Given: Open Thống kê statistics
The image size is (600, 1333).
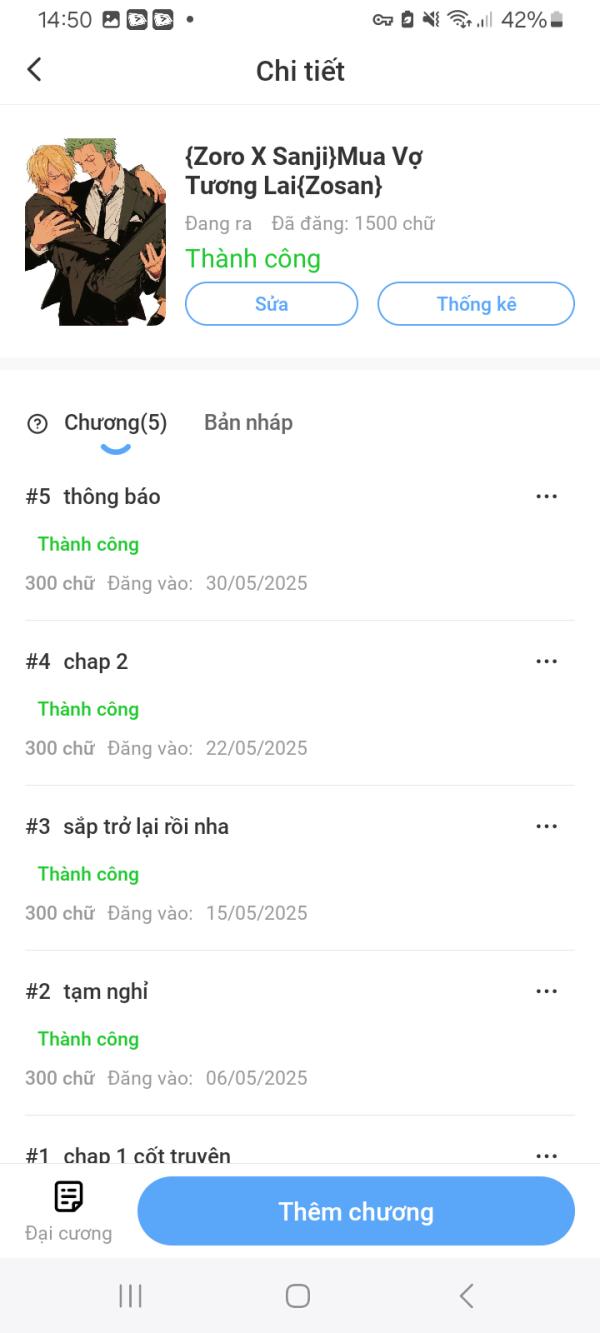Looking at the screenshot, I should [476, 304].
